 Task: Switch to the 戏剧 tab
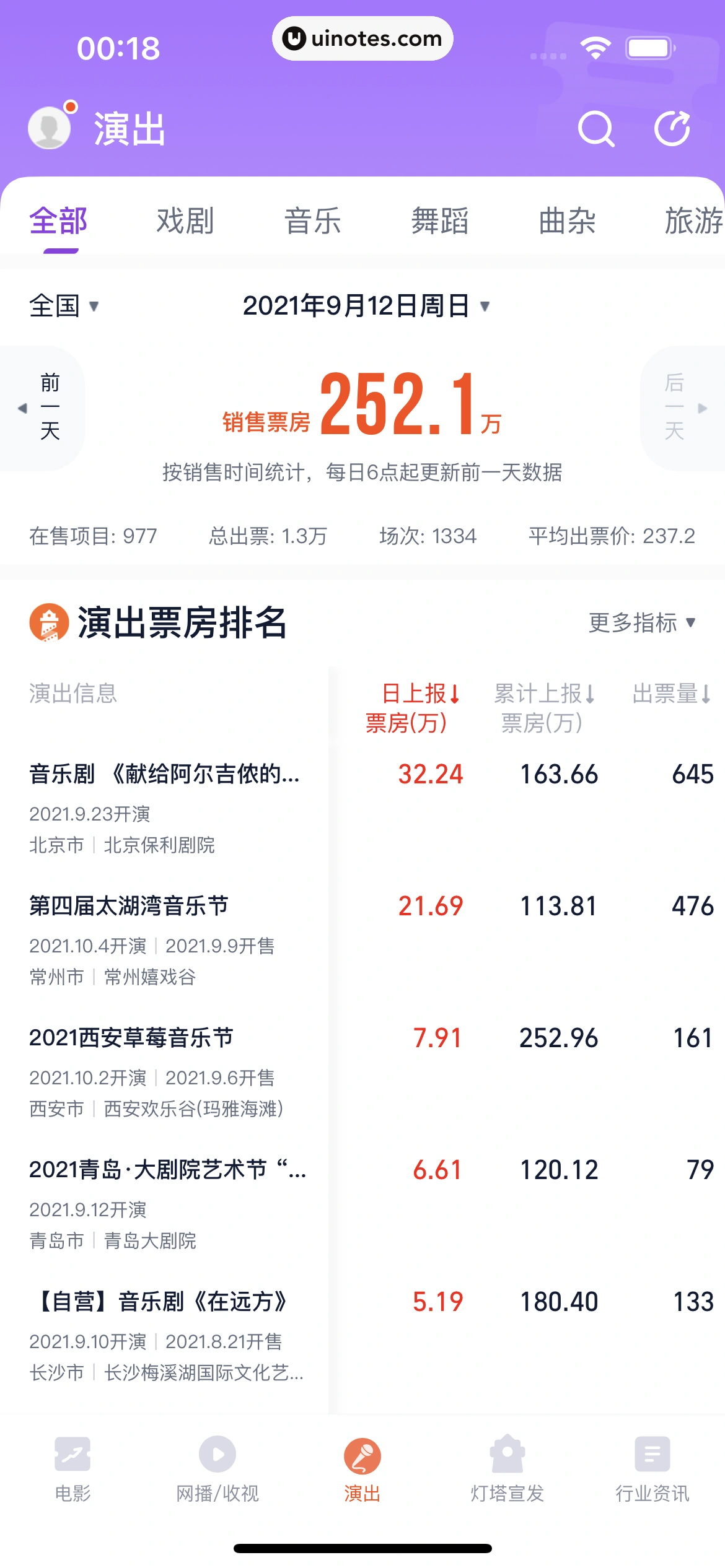(x=185, y=221)
